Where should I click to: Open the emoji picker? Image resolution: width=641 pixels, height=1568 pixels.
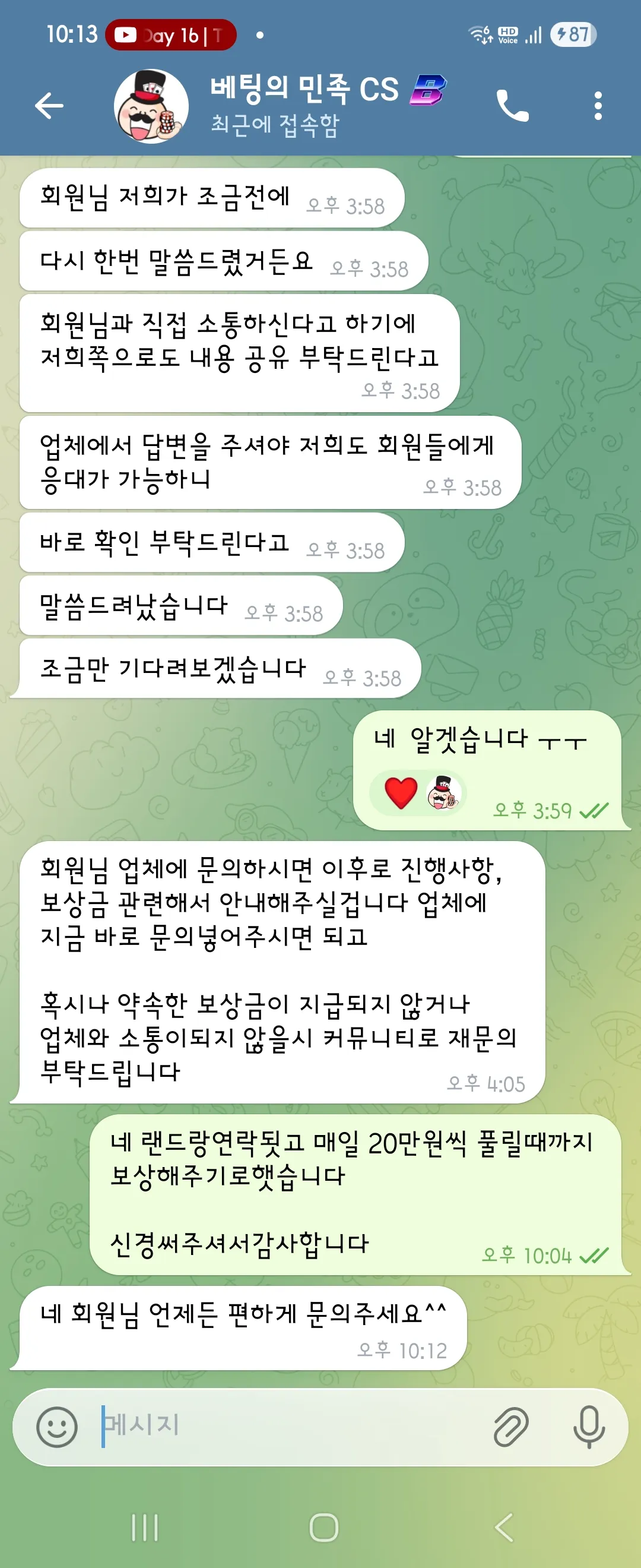point(57,1427)
